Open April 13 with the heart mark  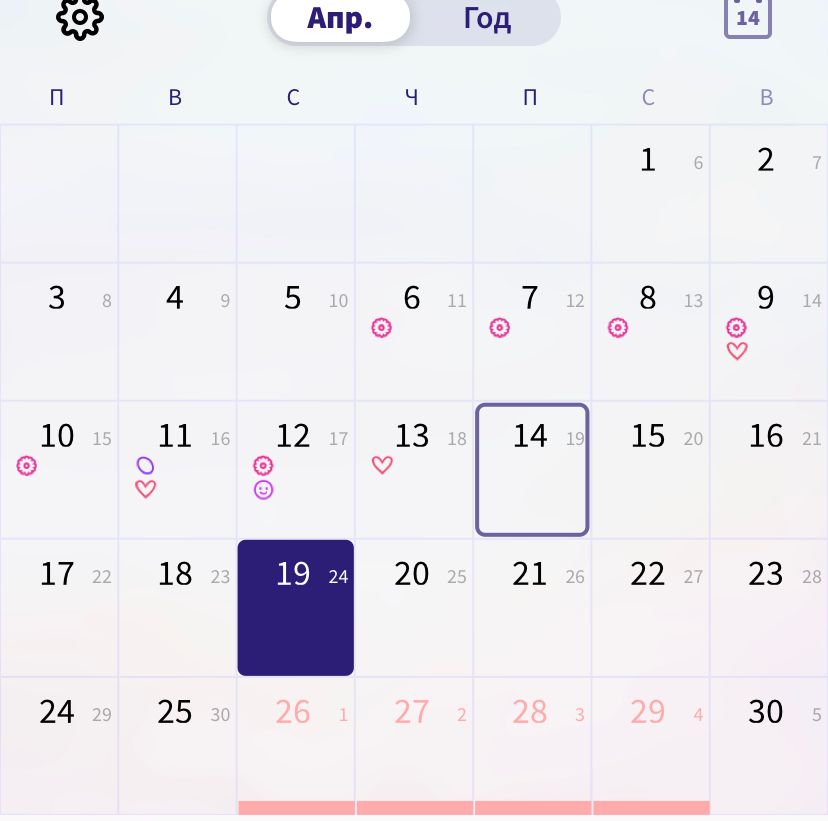click(413, 469)
